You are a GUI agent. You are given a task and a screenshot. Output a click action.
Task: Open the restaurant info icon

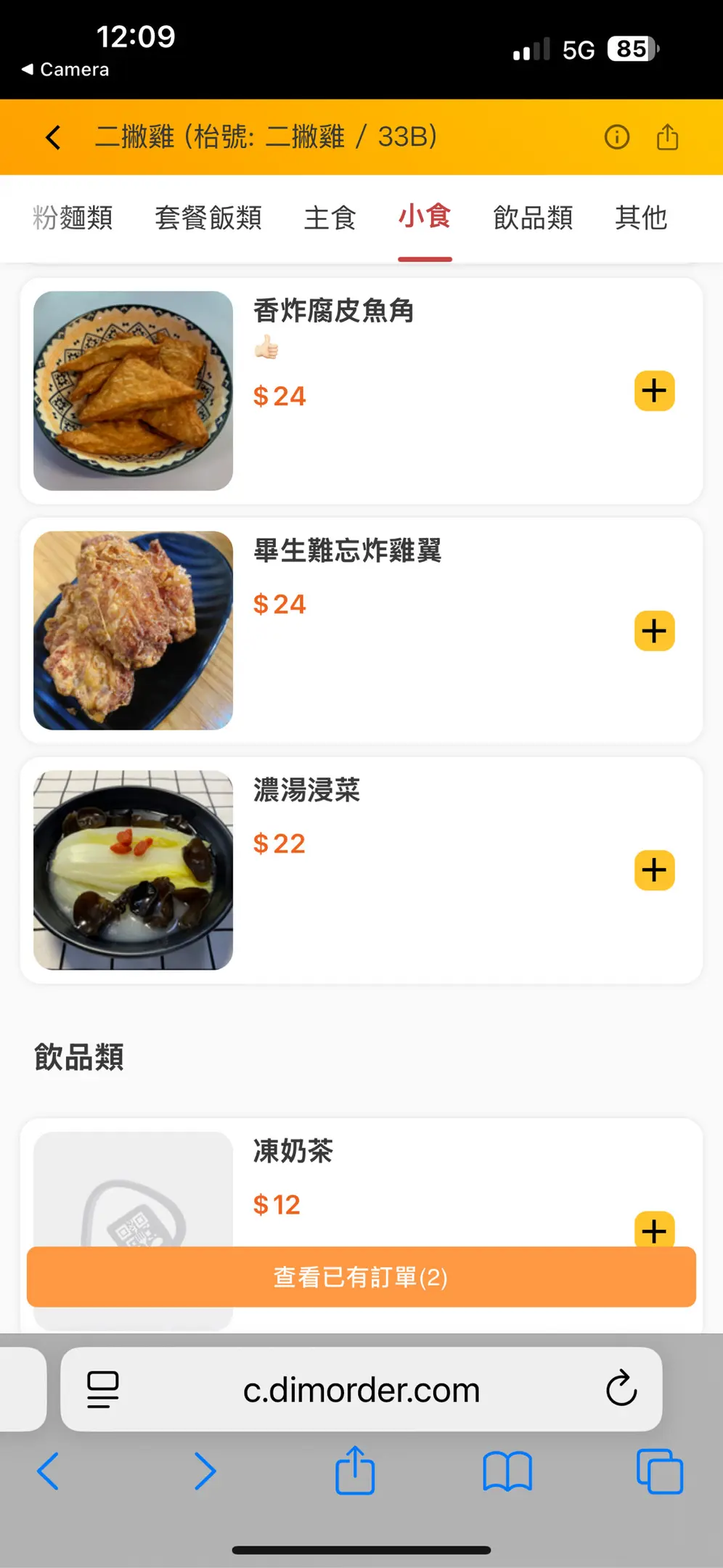point(617,137)
